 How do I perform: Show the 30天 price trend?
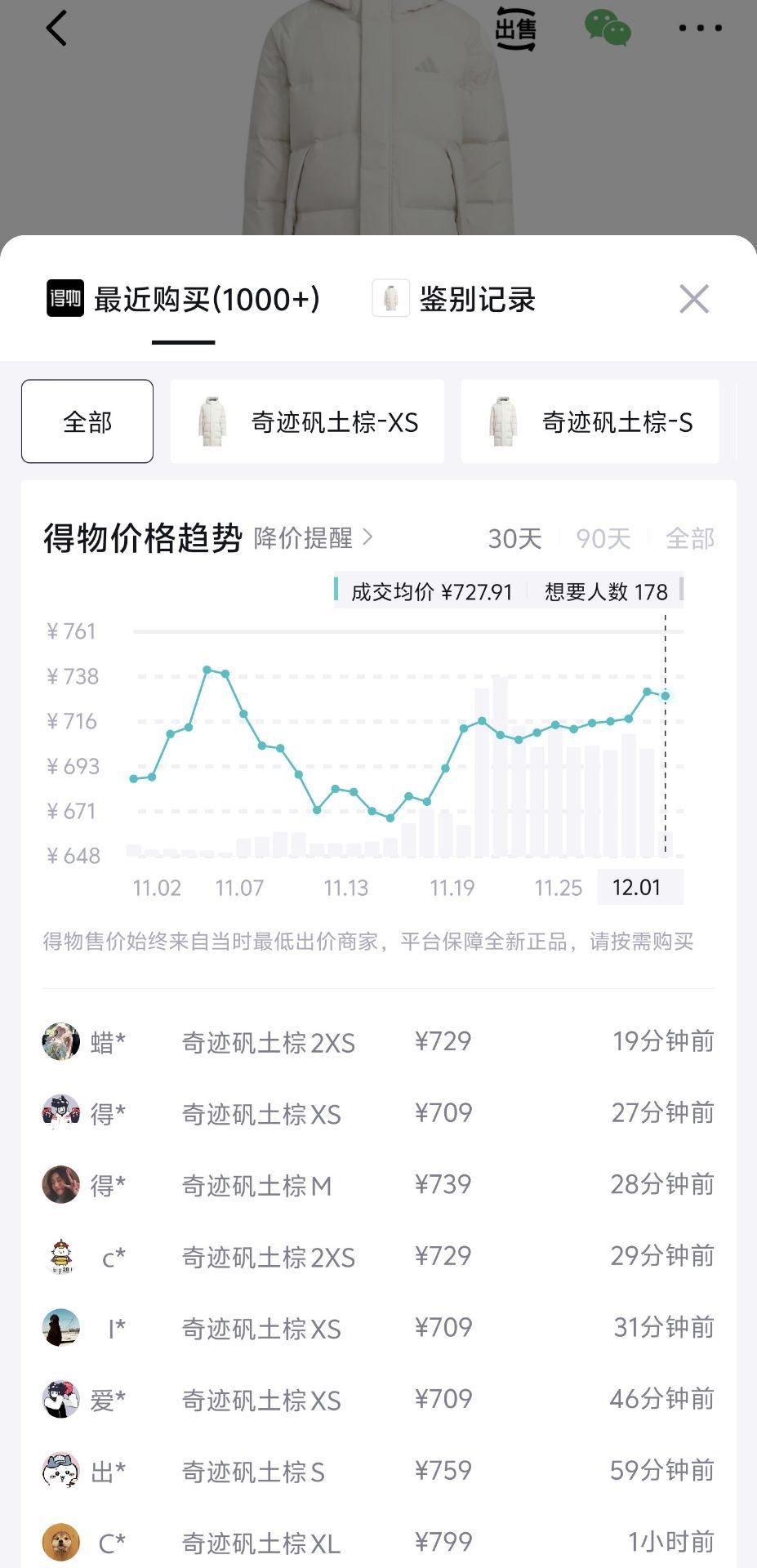tap(514, 539)
